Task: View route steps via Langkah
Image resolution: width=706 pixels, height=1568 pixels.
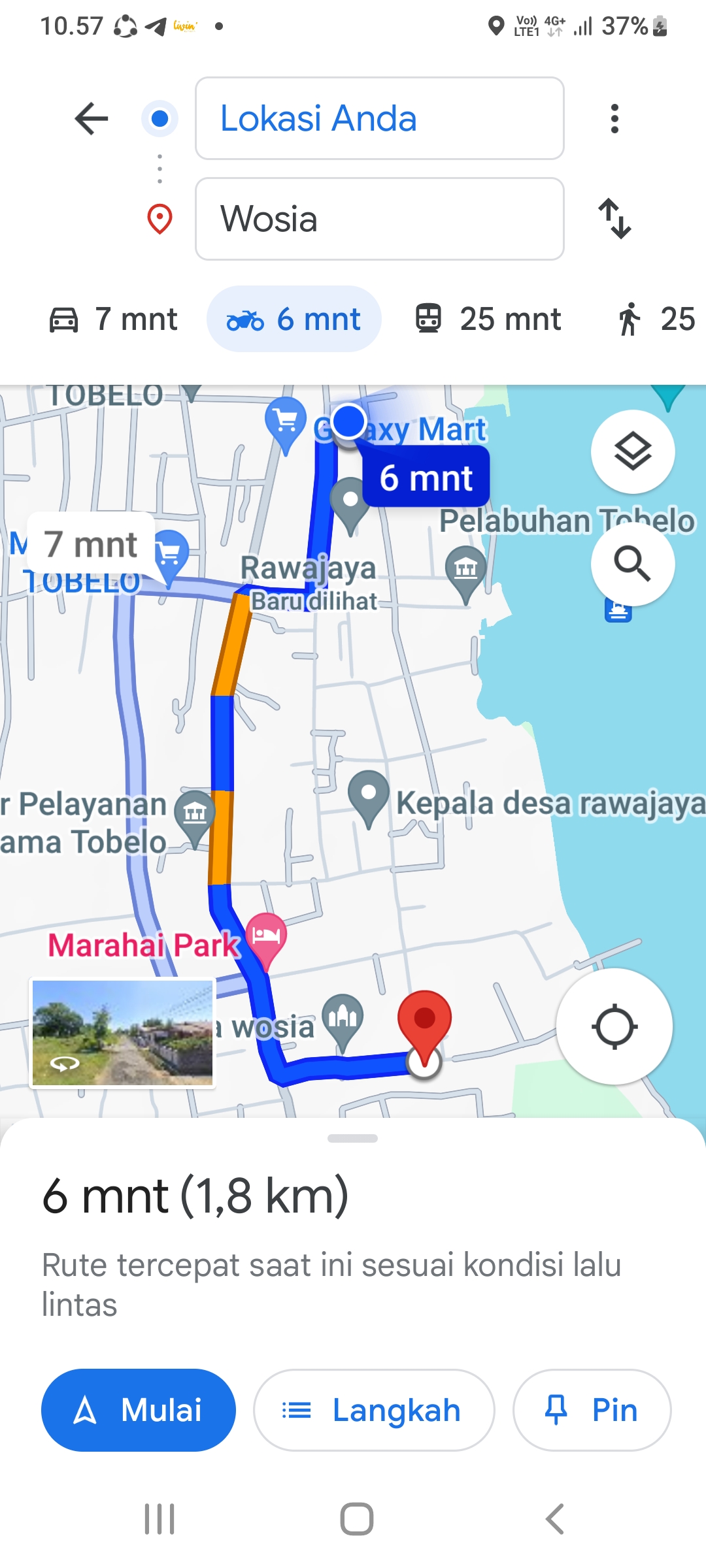Action: coord(374,1410)
